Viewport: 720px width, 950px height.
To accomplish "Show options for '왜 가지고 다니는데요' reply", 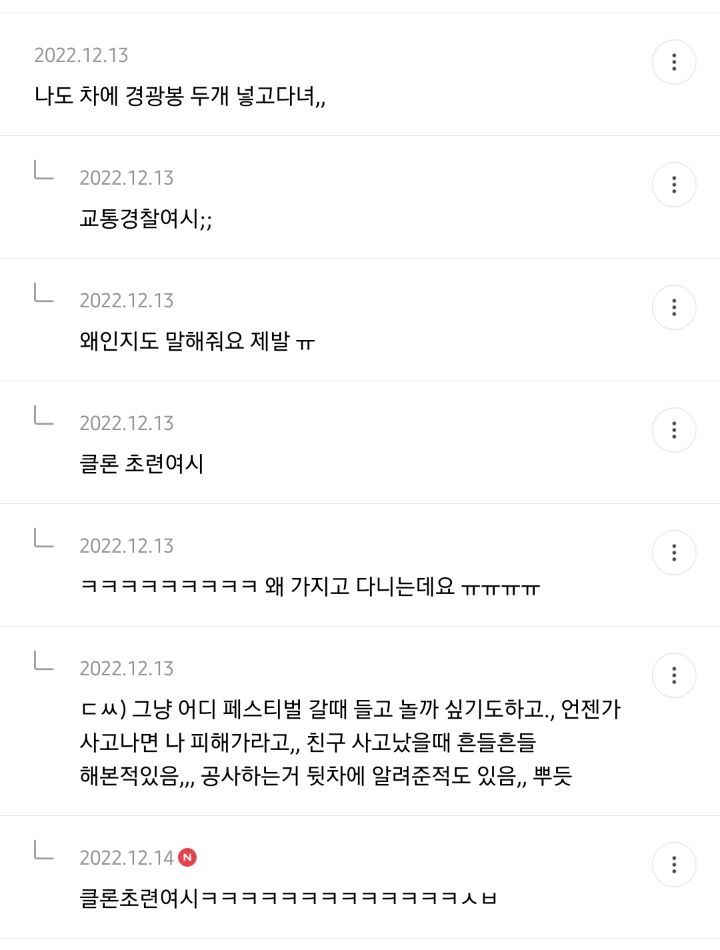I will (674, 553).
